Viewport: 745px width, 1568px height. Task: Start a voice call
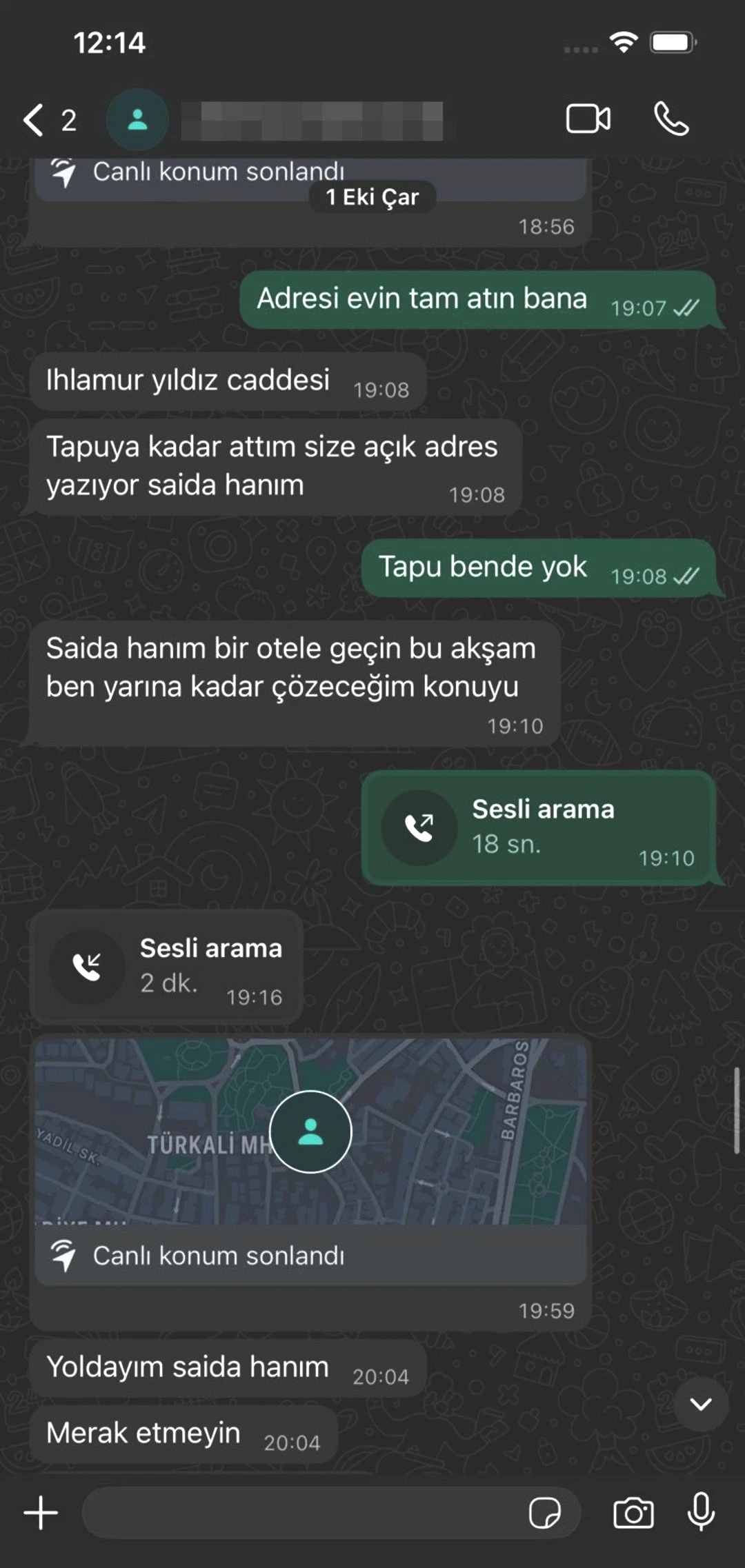(x=670, y=119)
